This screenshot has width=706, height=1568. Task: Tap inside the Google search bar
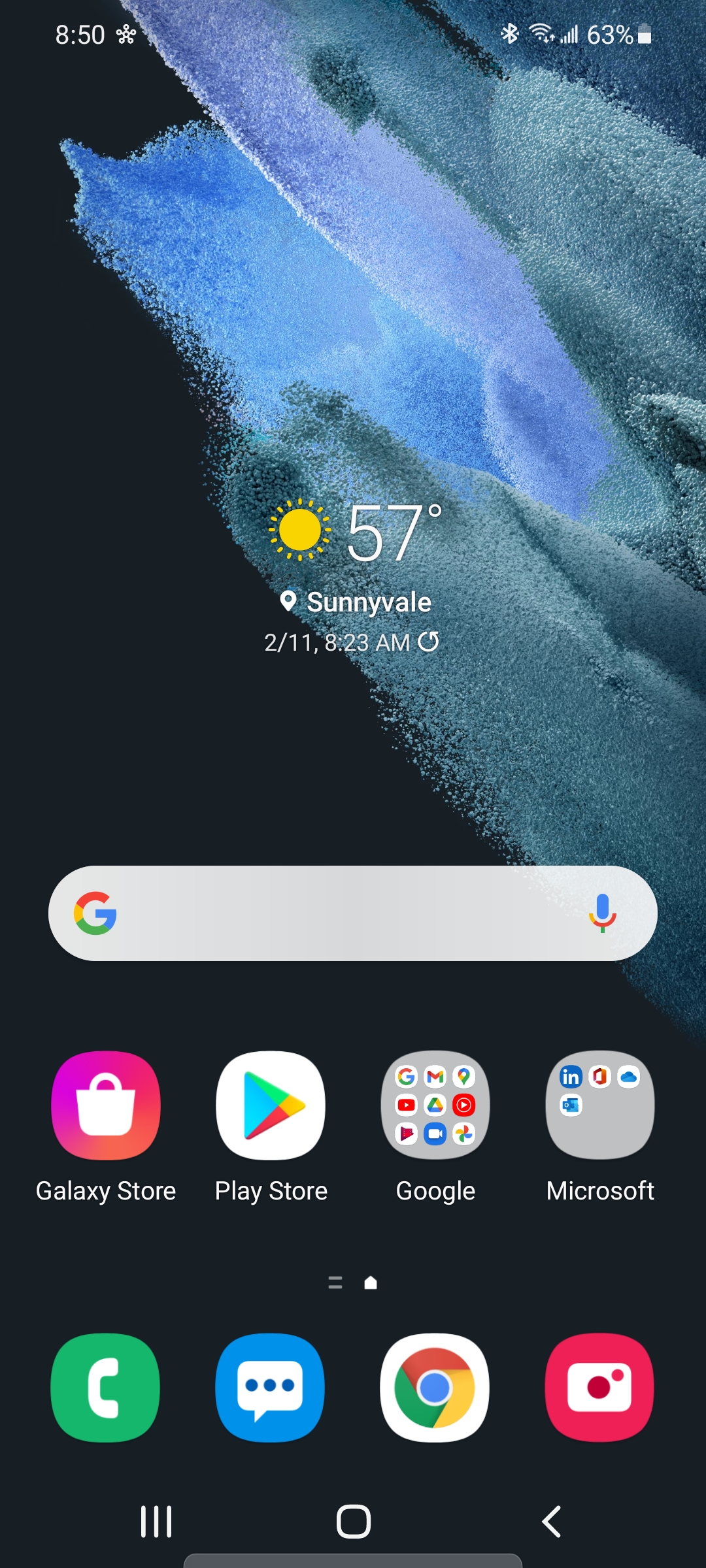point(353,913)
